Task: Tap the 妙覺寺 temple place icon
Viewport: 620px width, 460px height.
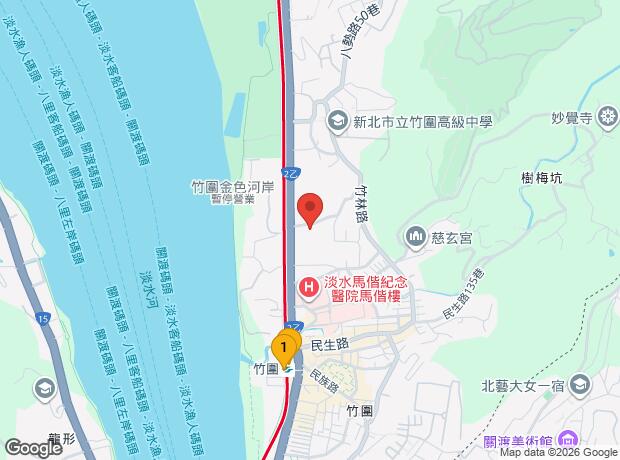Action: [x=609, y=116]
